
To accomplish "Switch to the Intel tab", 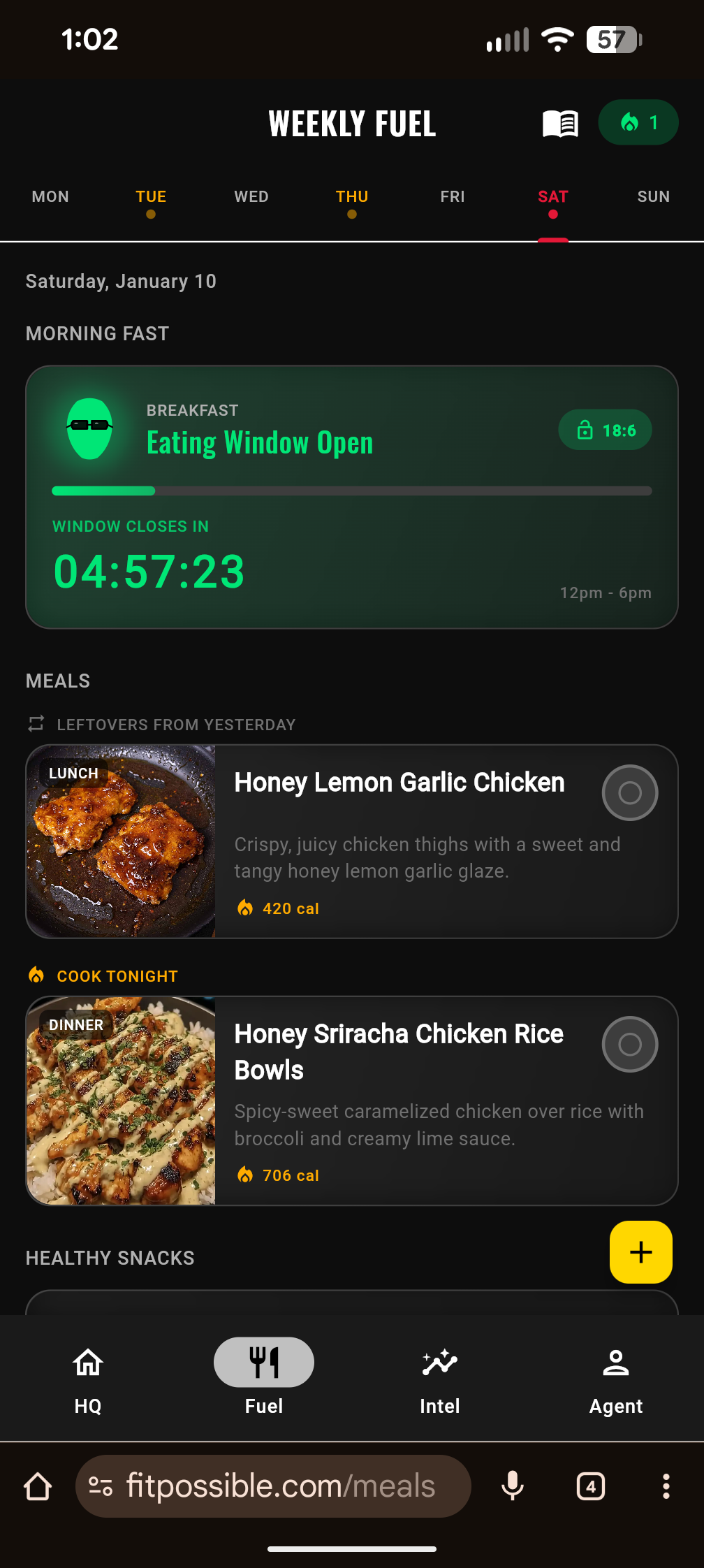I will pyautogui.click(x=440, y=1378).
